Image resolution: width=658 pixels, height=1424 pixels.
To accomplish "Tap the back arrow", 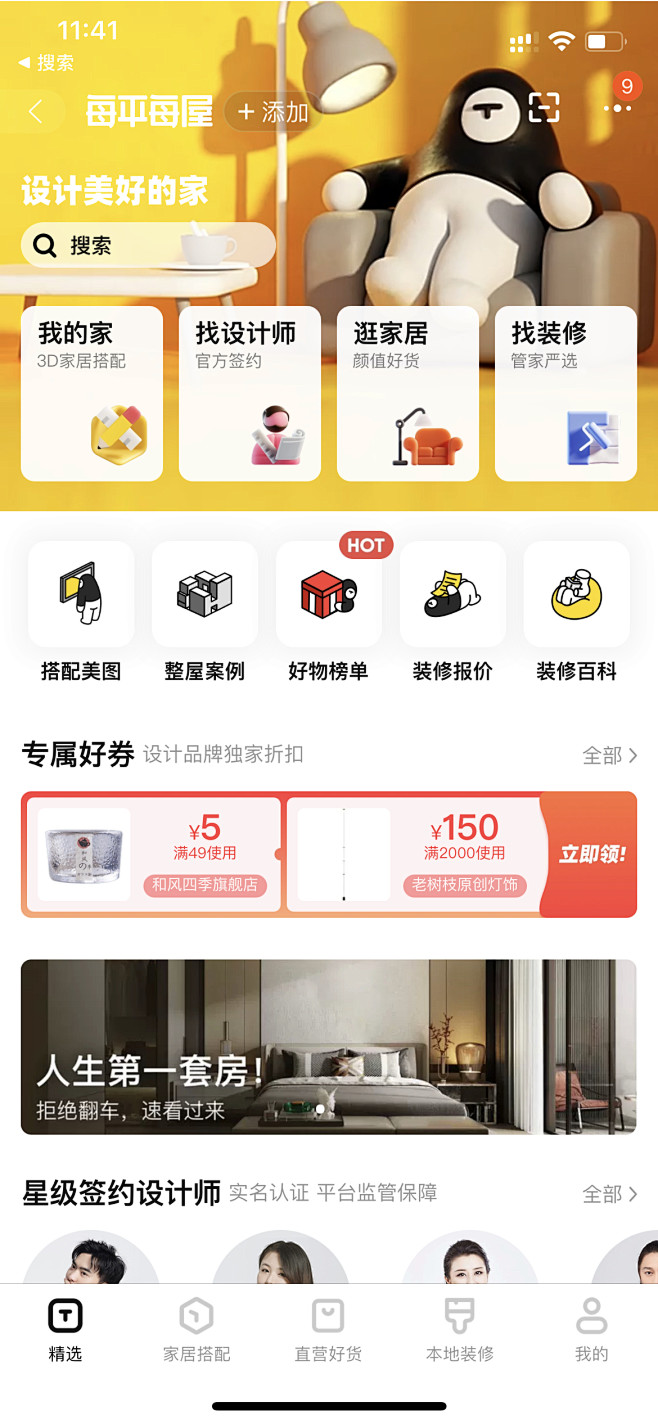I will tap(36, 111).
